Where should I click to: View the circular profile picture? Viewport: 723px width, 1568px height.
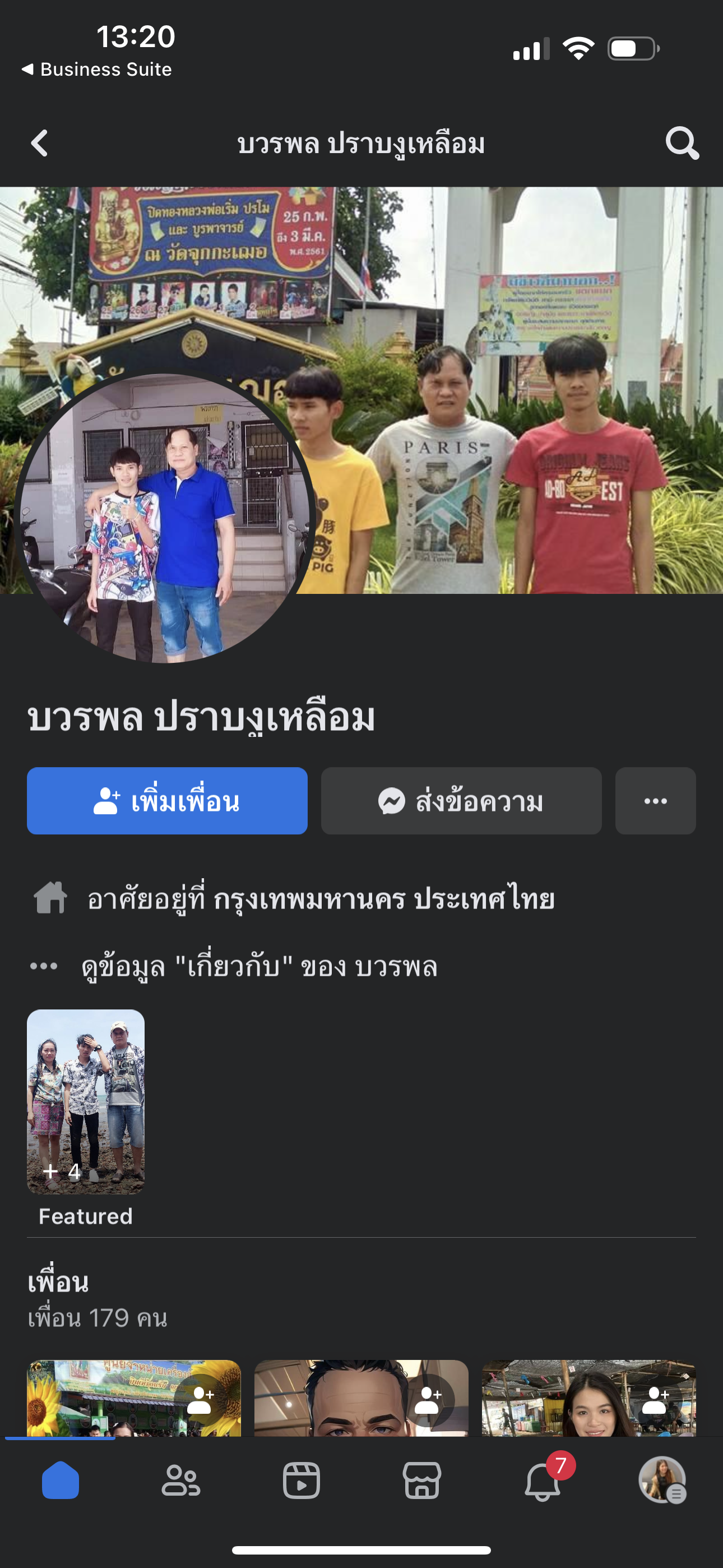click(x=164, y=518)
